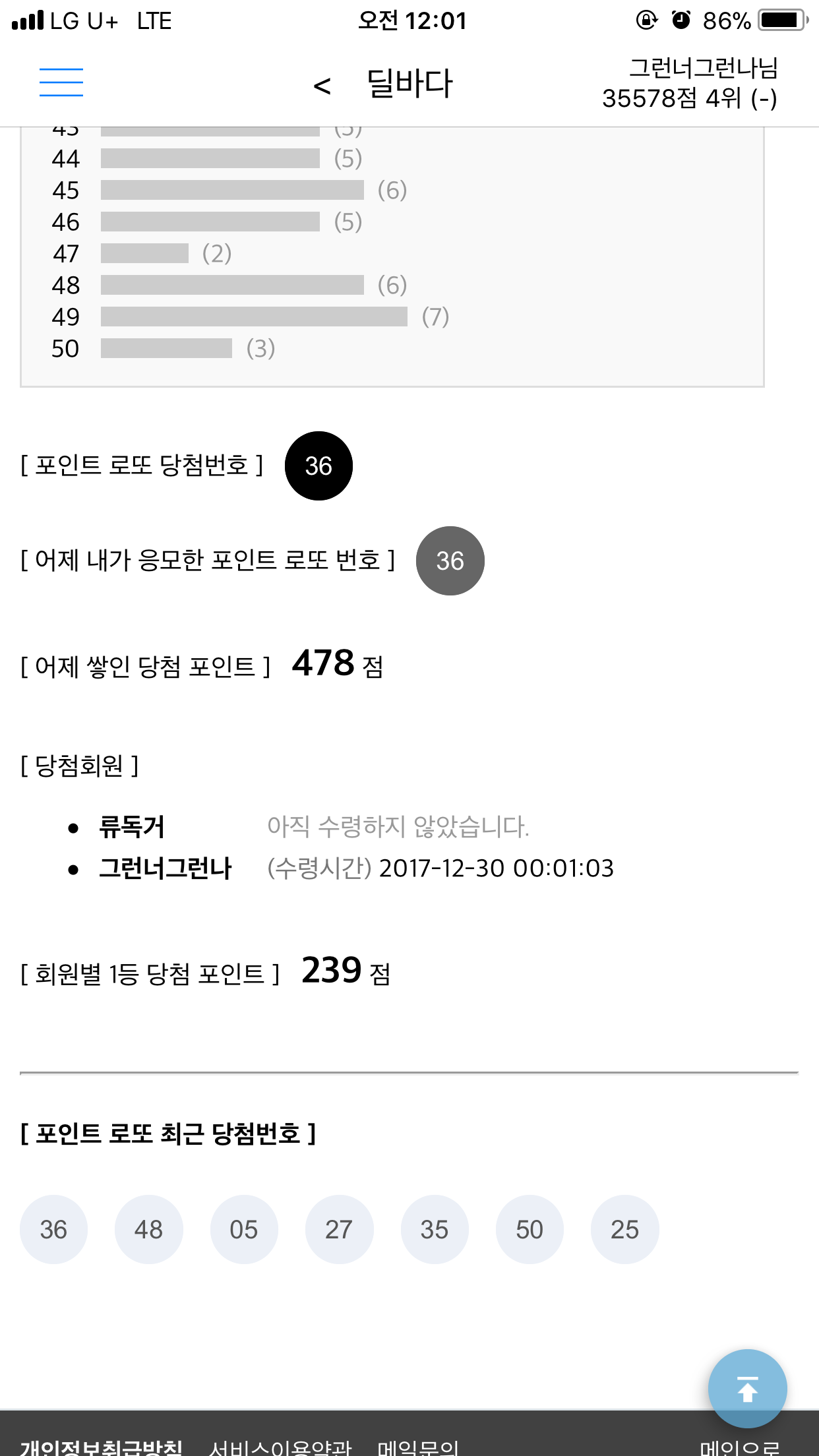819x1456 pixels.
Task: Open the 그런너그런나님 profile points info
Action: point(690,83)
